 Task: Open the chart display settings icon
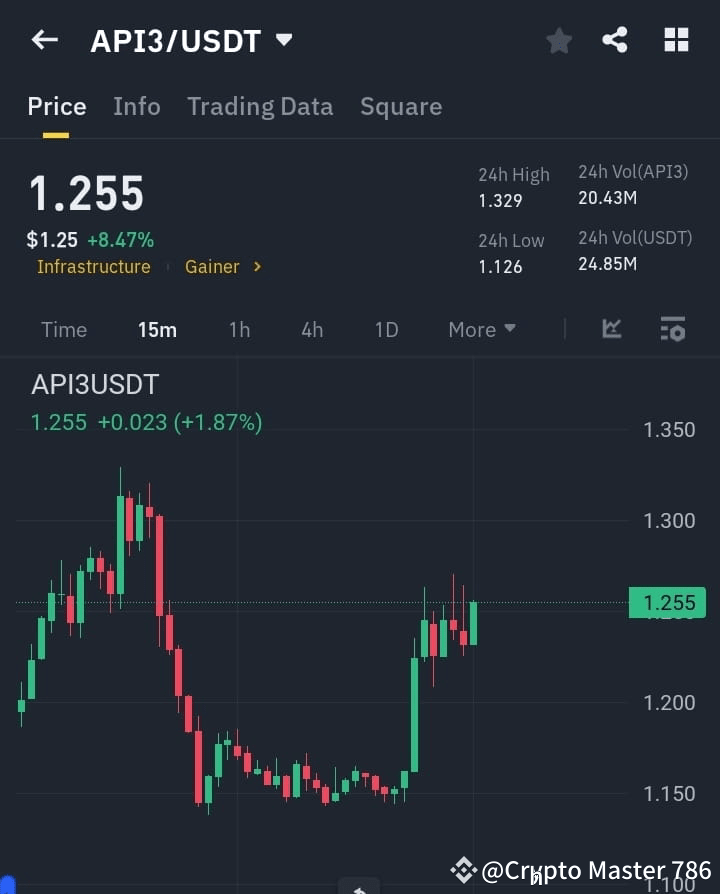tap(672, 329)
